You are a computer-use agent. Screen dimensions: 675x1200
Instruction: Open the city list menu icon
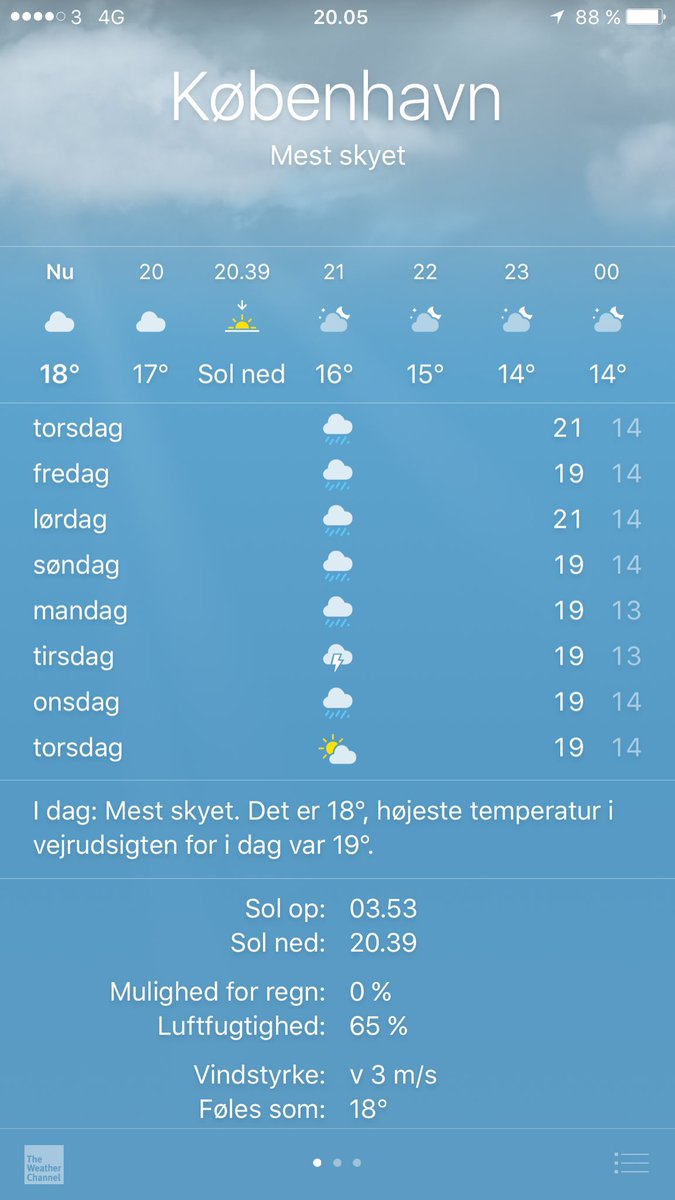pyautogui.click(x=631, y=1163)
